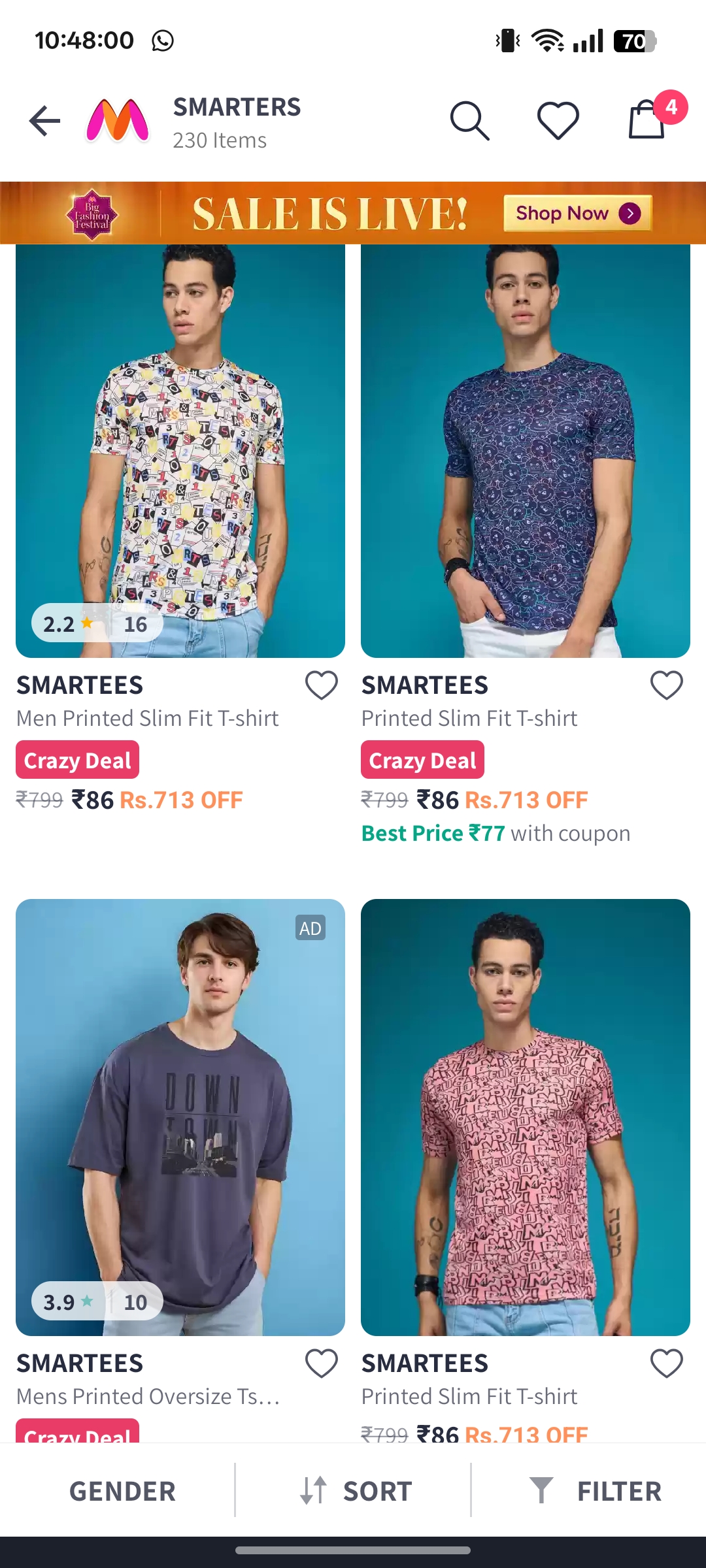This screenshot has width=706, height=1568.
Task: Tap Shop Now on the sale banner
Action: click(x=577, y=213)
